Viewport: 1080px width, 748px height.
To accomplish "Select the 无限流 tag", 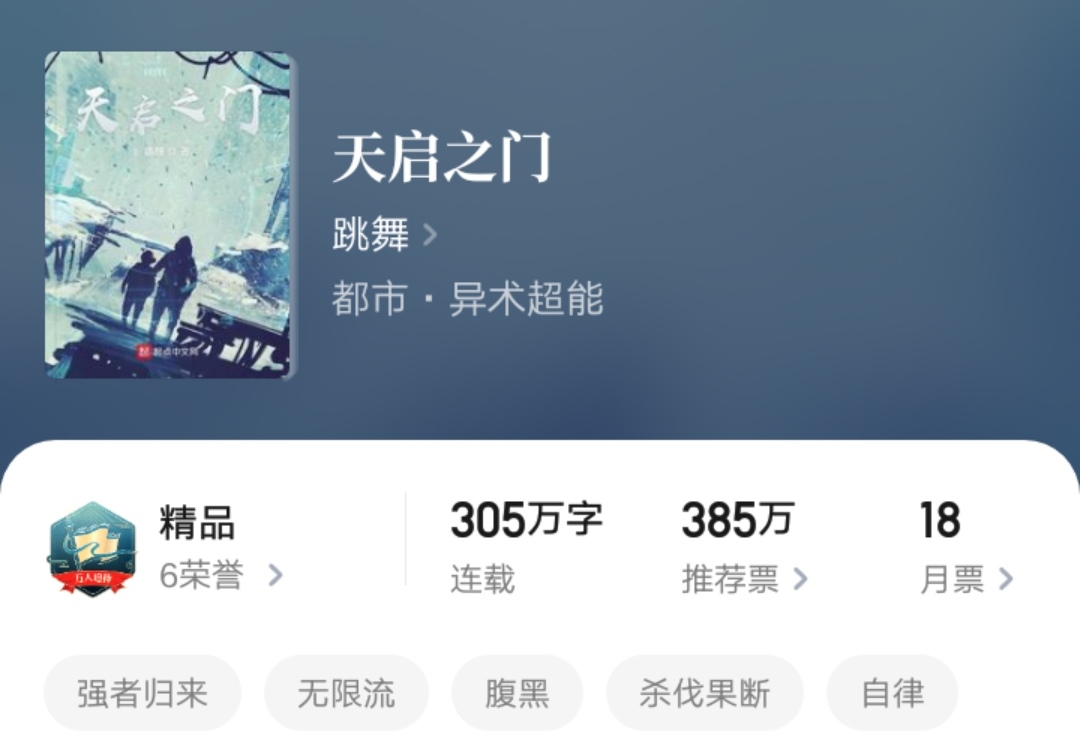I will click(x=346, y=693).
